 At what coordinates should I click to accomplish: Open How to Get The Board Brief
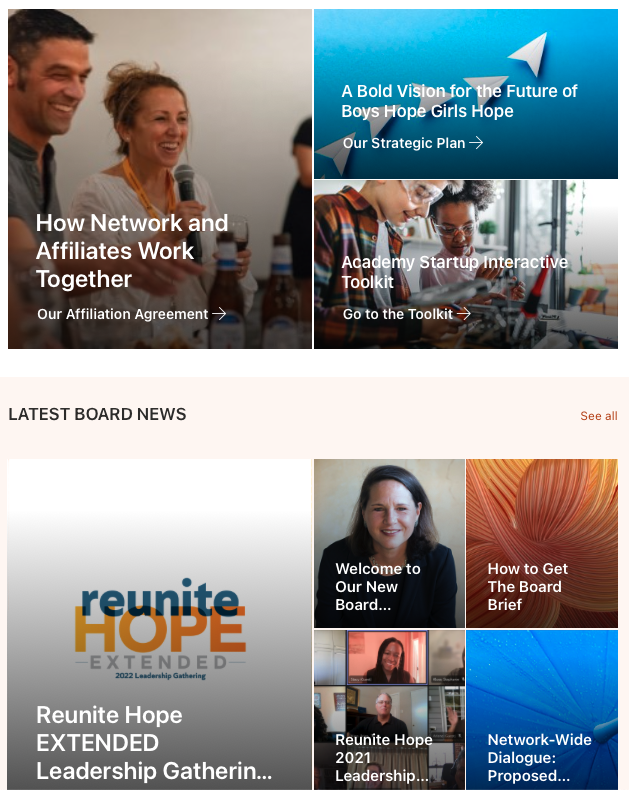pyautogui.click(x=527, y=586)
